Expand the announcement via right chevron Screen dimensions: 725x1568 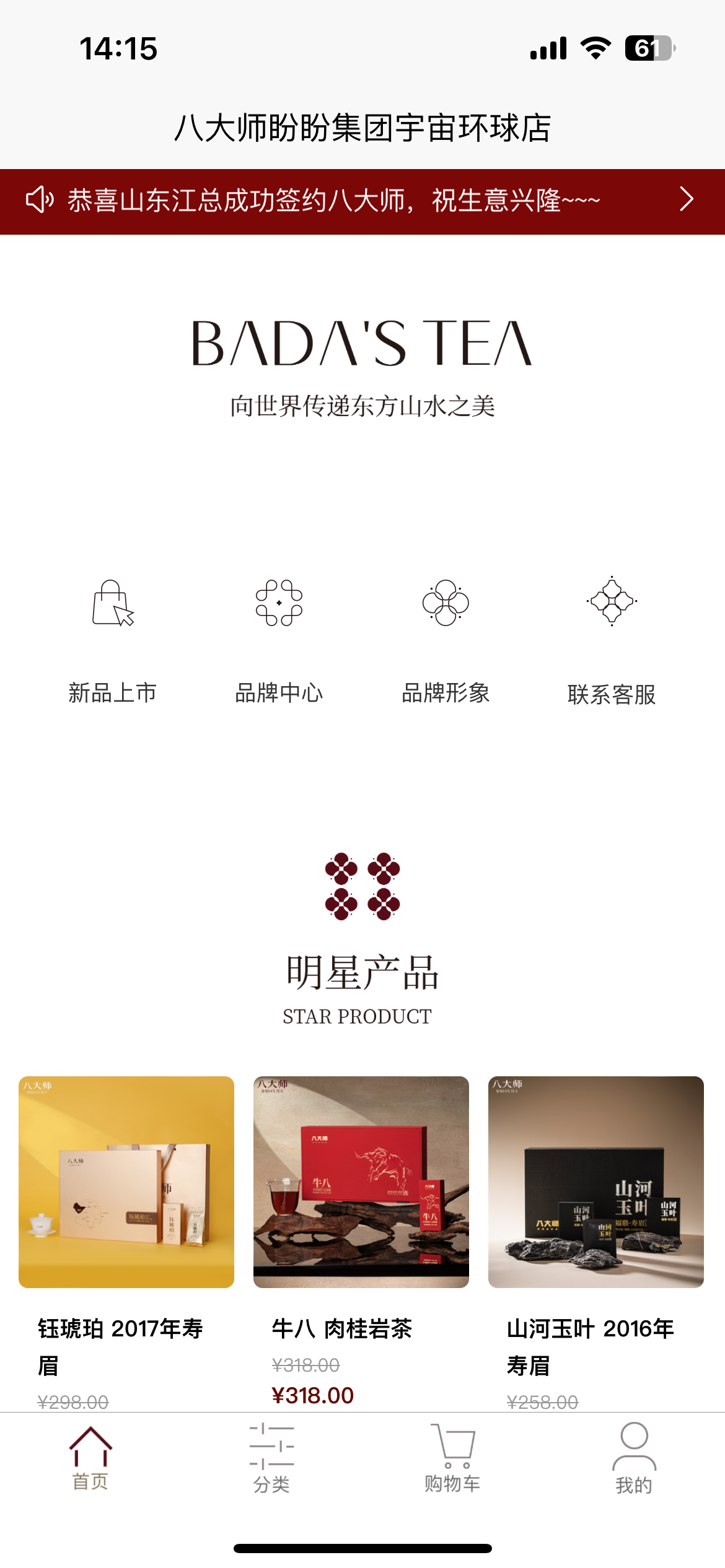(687, 199)
